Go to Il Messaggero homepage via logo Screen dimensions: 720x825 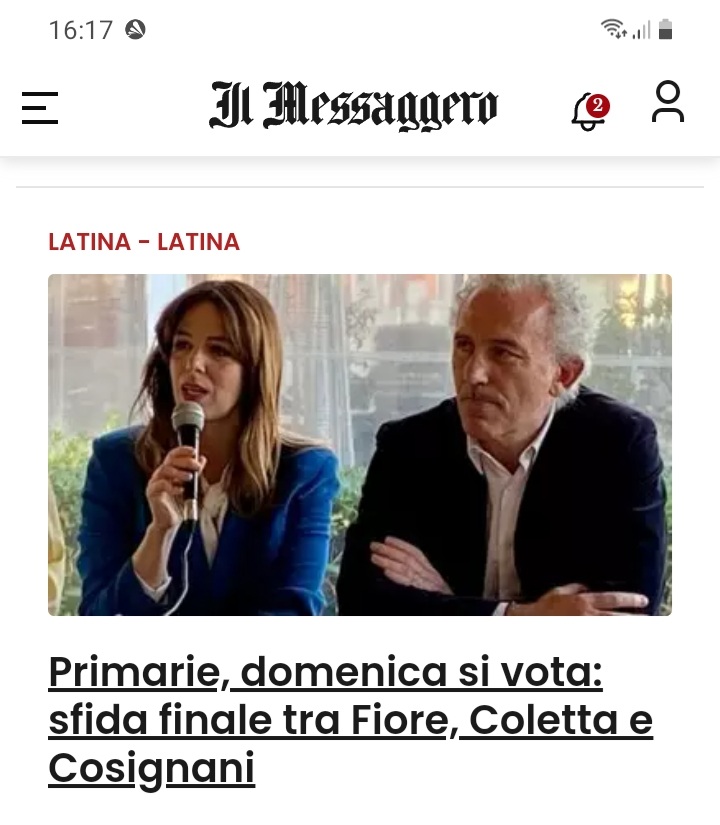click(x=353, y=107)
